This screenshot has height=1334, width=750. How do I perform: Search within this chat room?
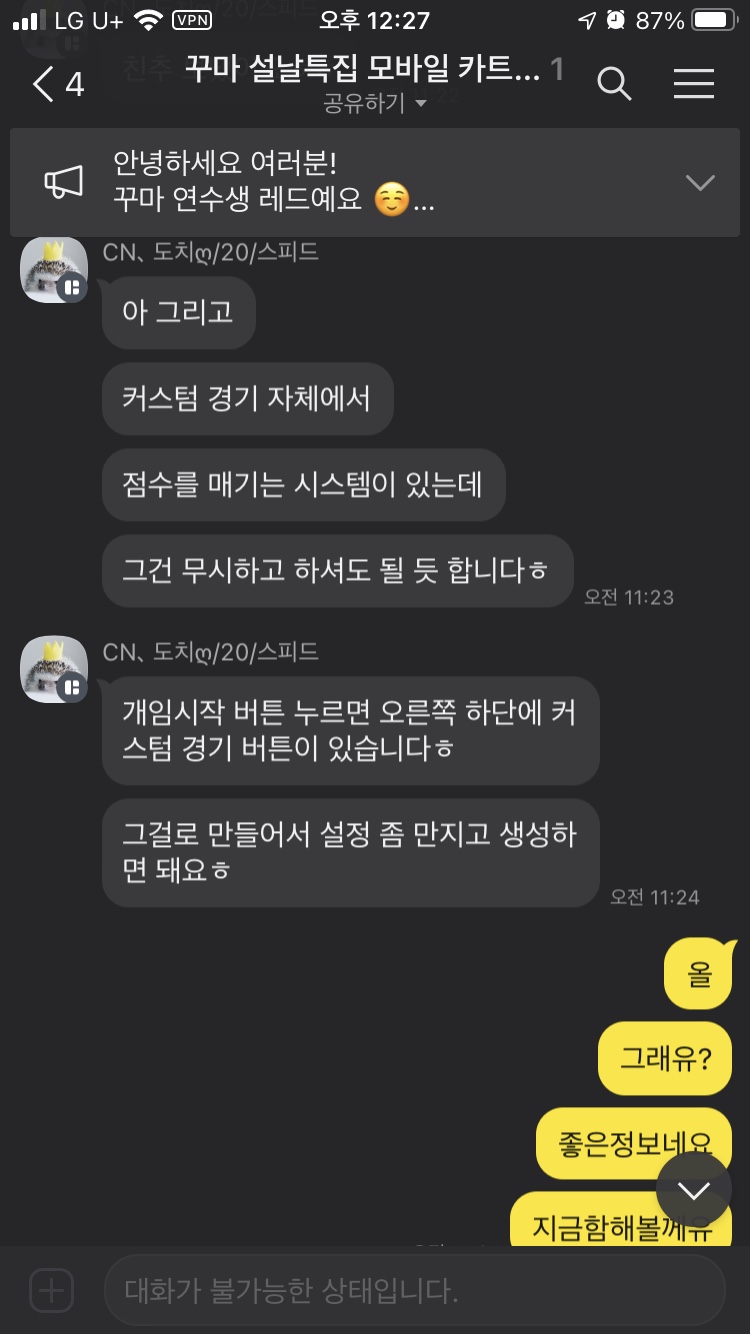614,85
